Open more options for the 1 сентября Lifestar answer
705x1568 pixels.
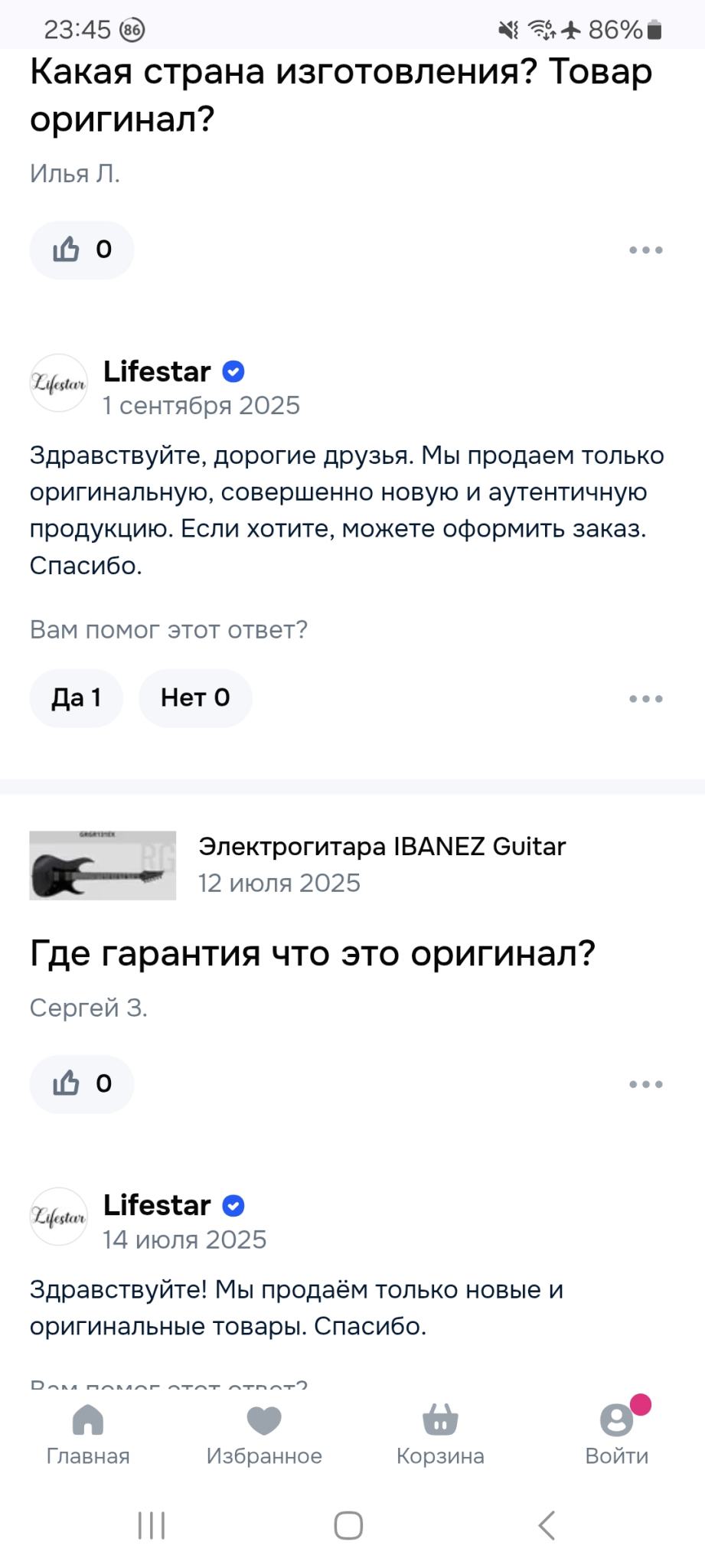point(645,698)
